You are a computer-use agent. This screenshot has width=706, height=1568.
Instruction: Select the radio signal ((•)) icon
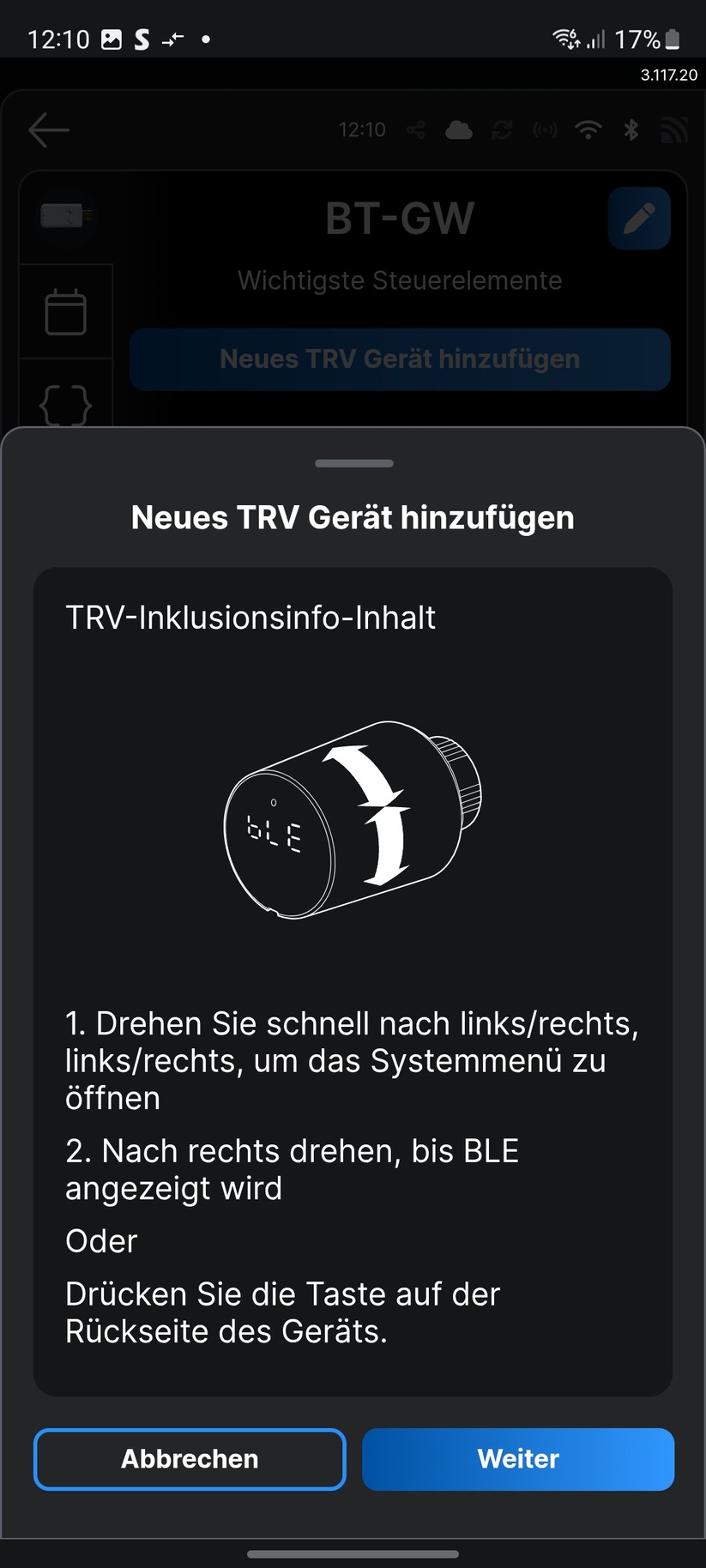[546, 130]
